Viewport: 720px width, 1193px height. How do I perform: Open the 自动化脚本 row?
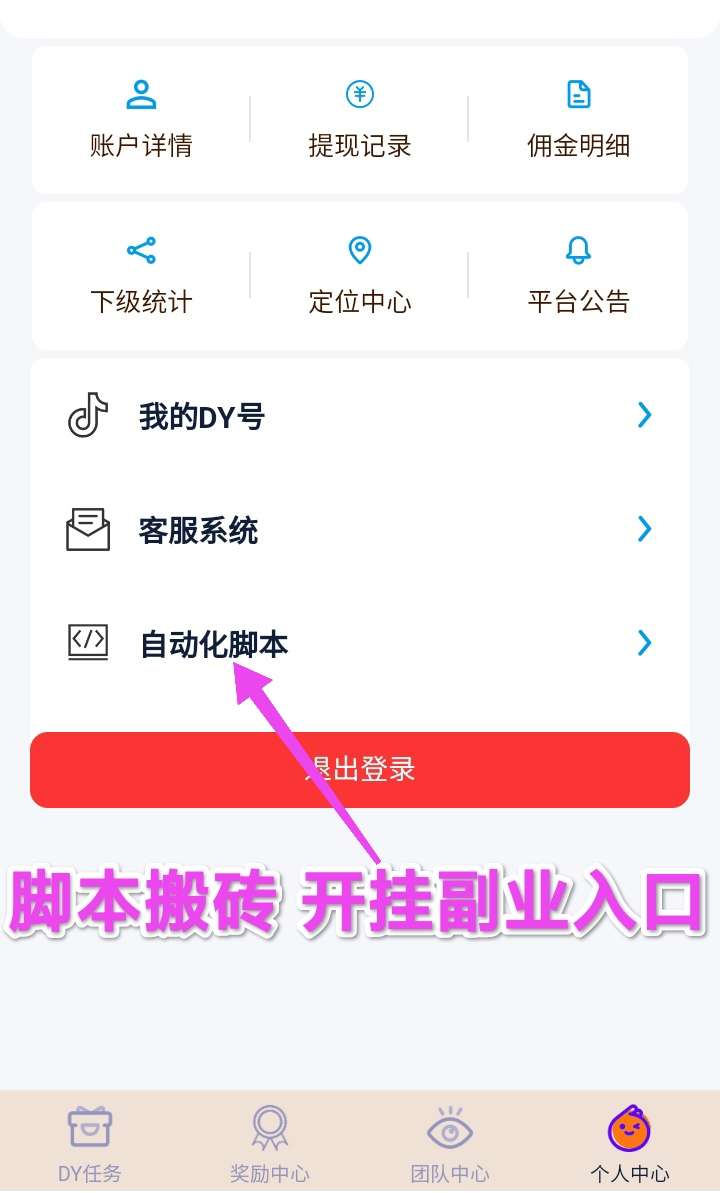pyautogui.click(x=360, y=643)
